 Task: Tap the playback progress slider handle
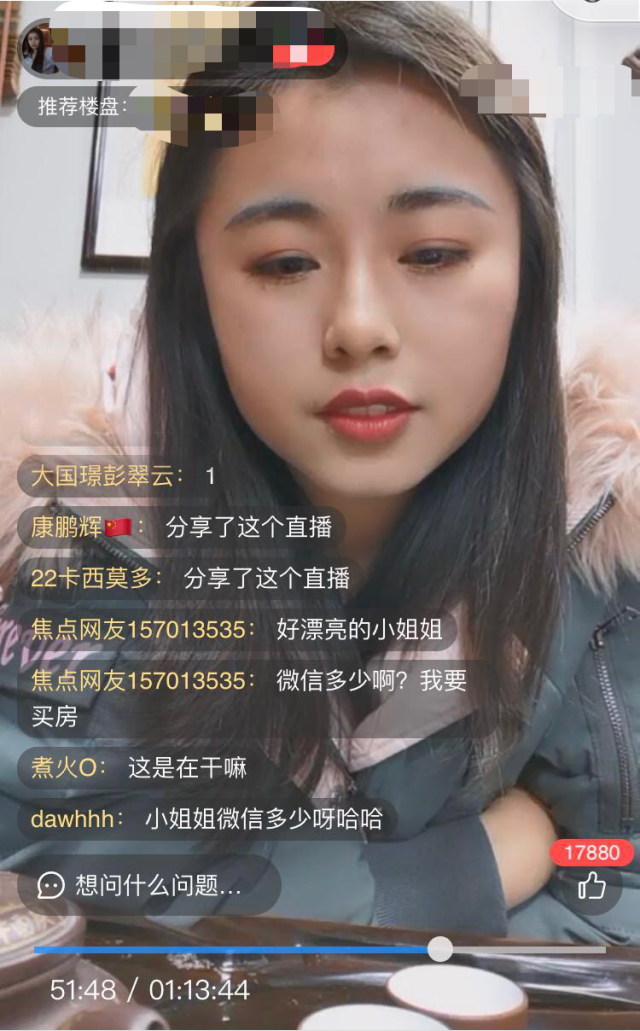pos(440,949)
